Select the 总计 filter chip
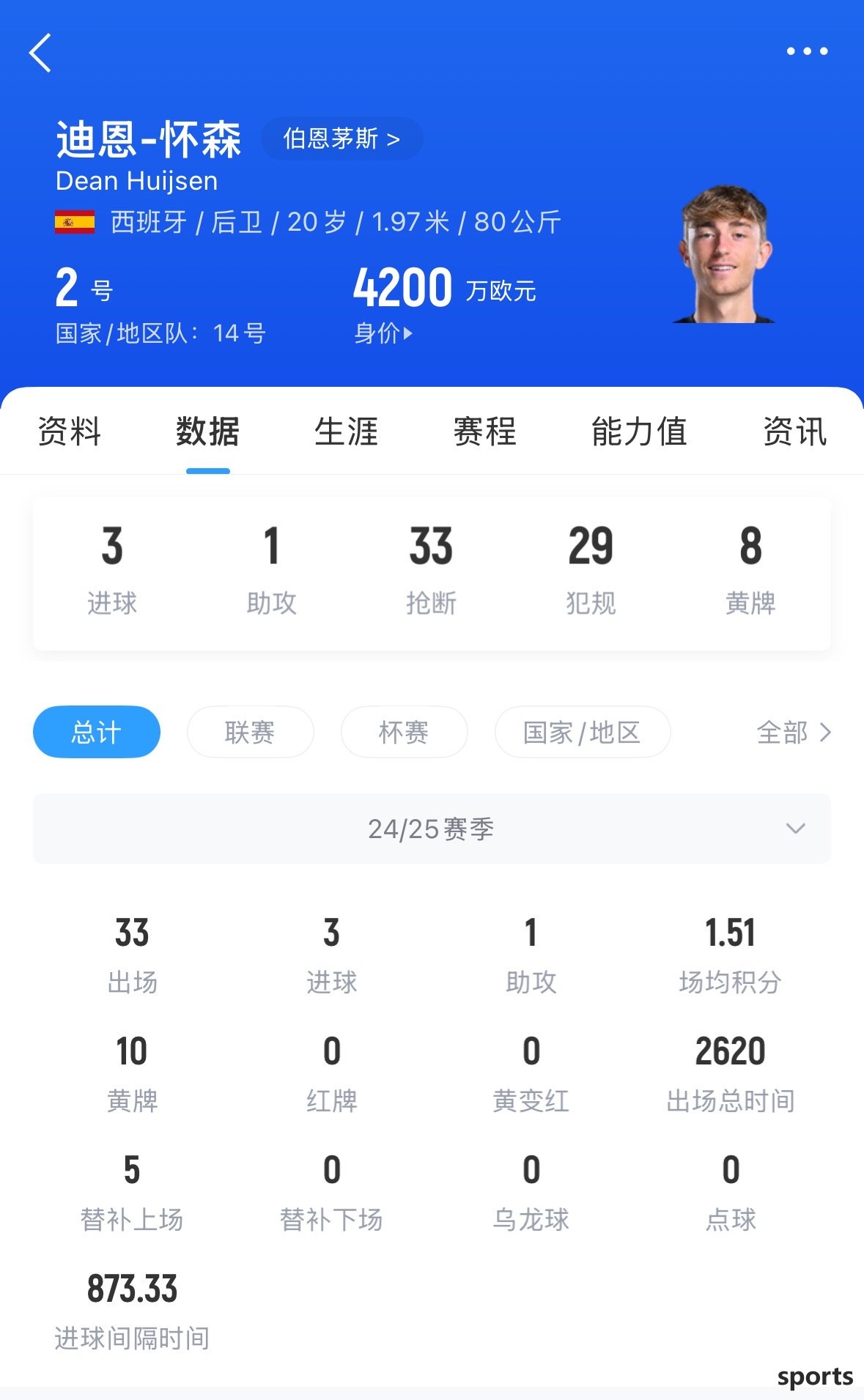Viewport: 864px width, 1400px height. (97, 732)
